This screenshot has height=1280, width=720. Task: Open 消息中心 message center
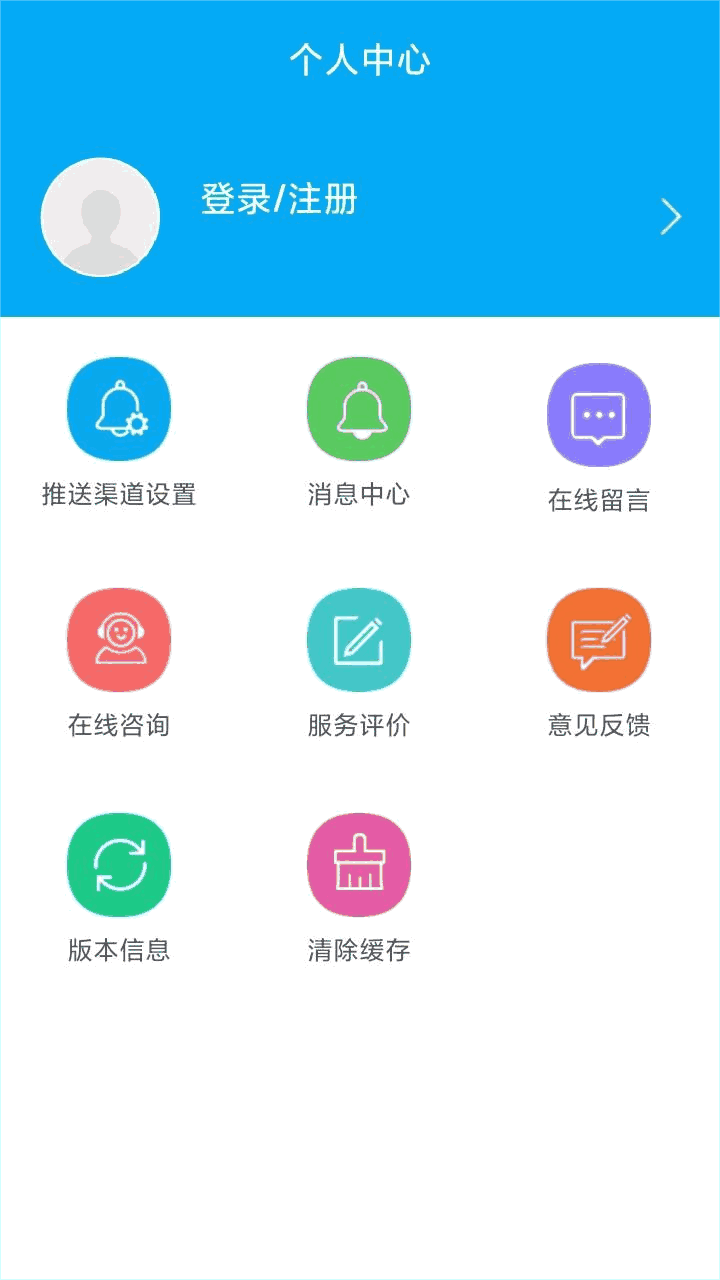[359, 410]
